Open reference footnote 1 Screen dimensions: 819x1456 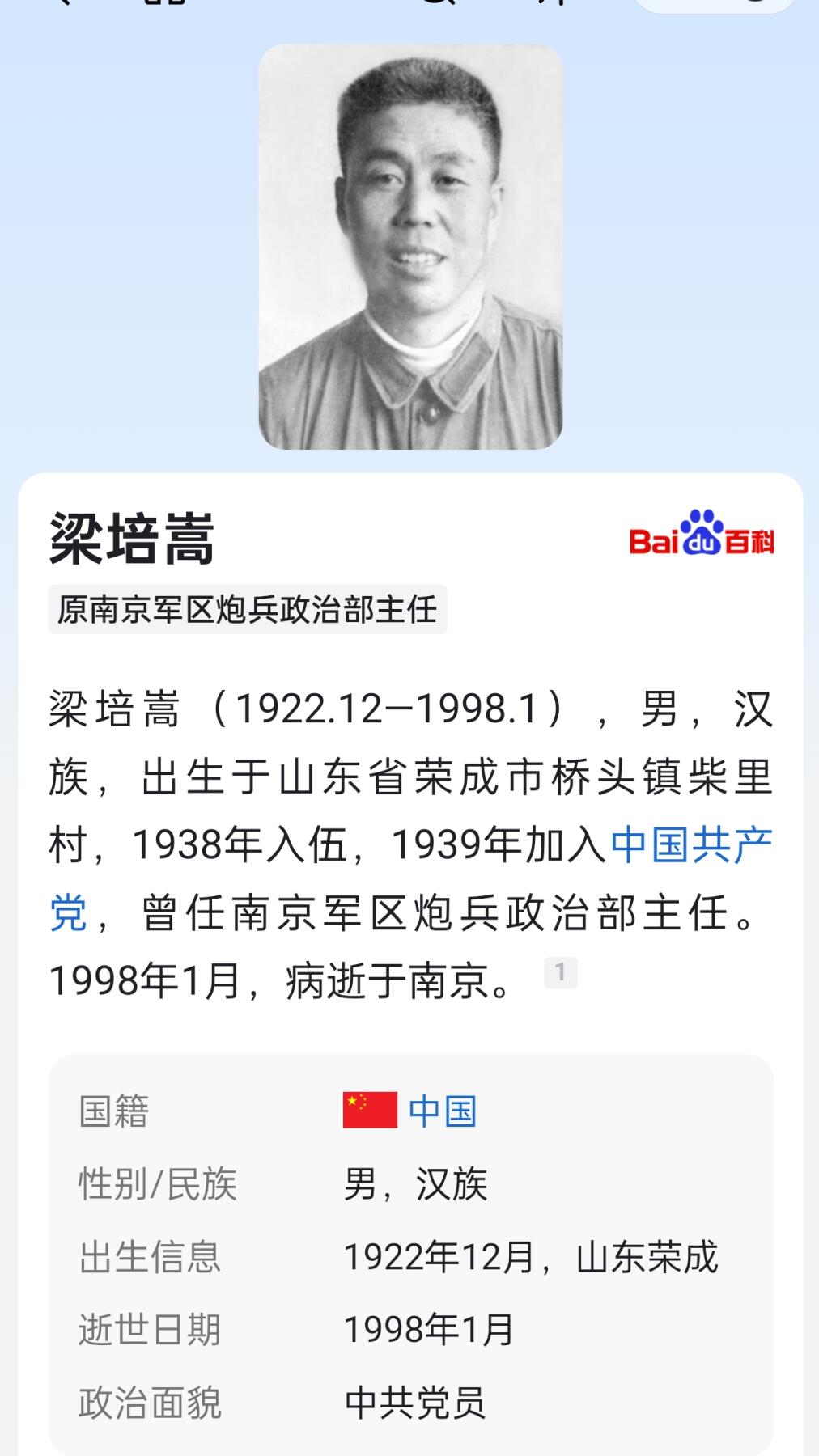pyautogui.click(x=560, y=971)
